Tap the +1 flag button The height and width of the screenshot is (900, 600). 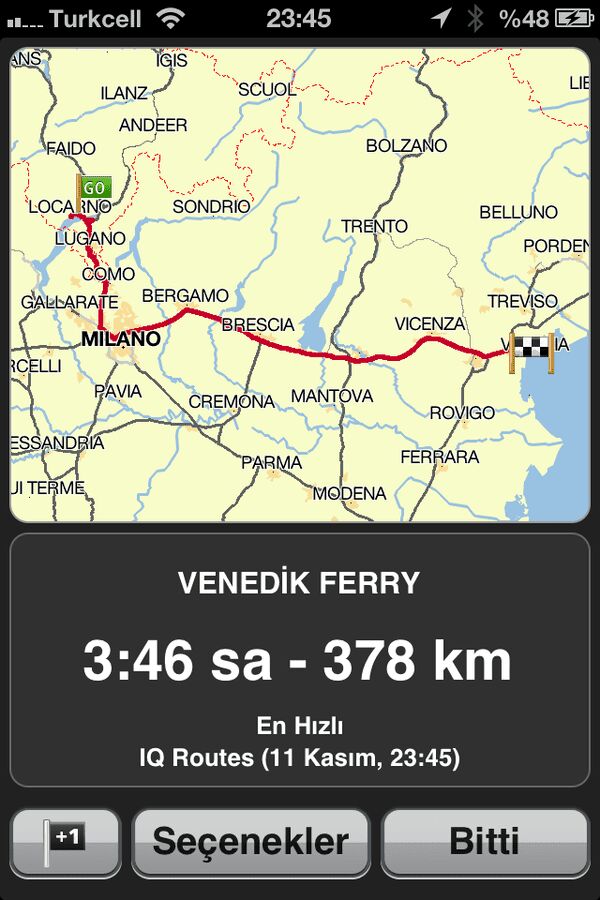coord(65,843)
